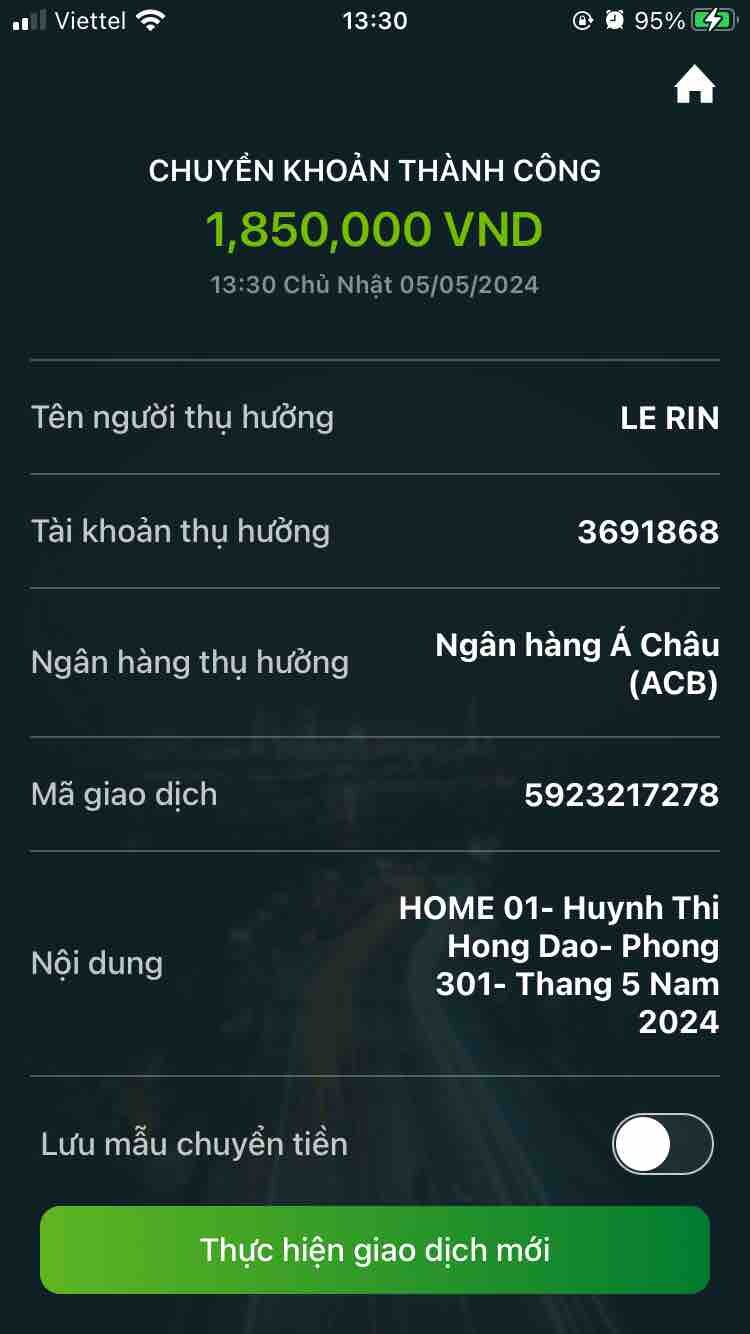The height and width of the screenshot is (1334, 750).
Task: Enable the Lưu mẫu chuyển tiền switch
Action: (x=662, y=1143)
